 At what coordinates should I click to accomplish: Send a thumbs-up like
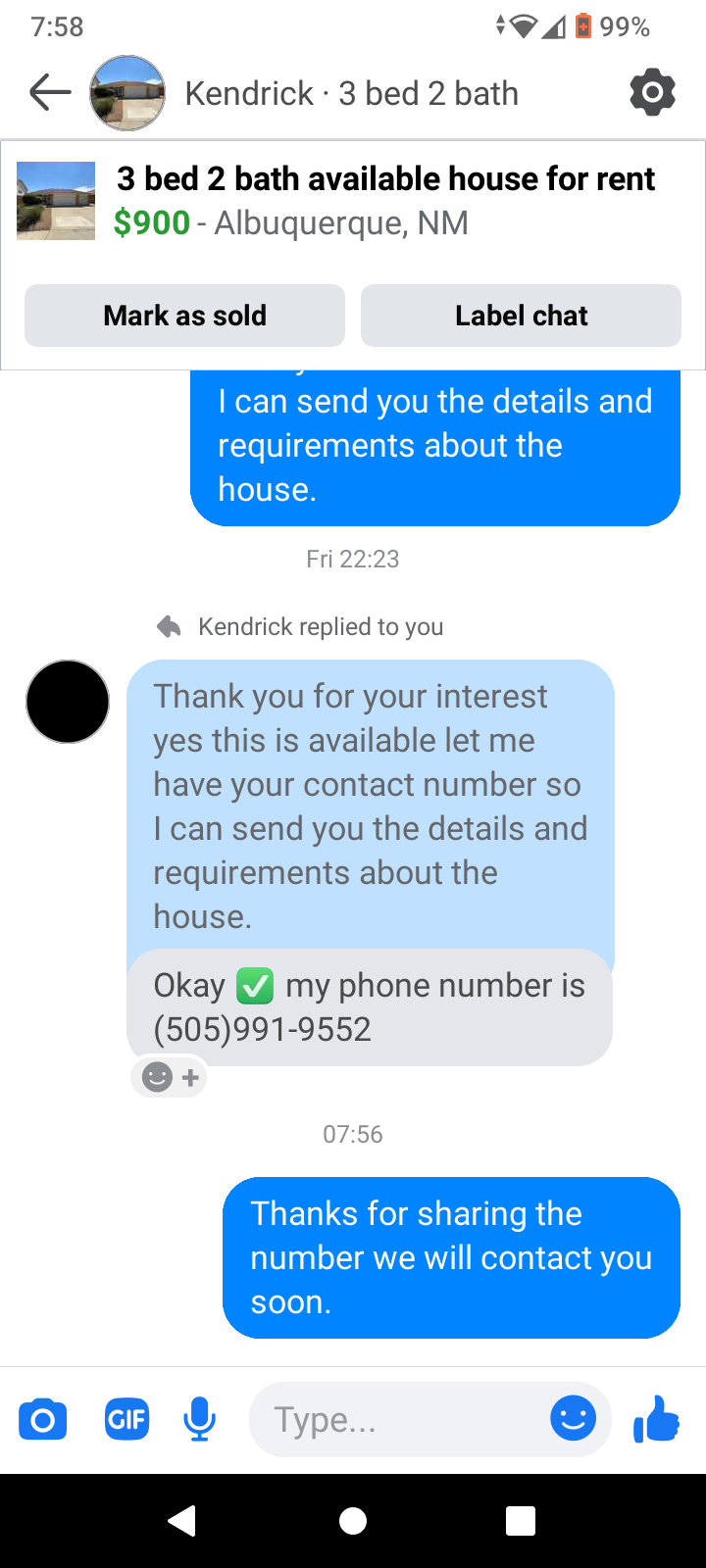coord(657,1418)
